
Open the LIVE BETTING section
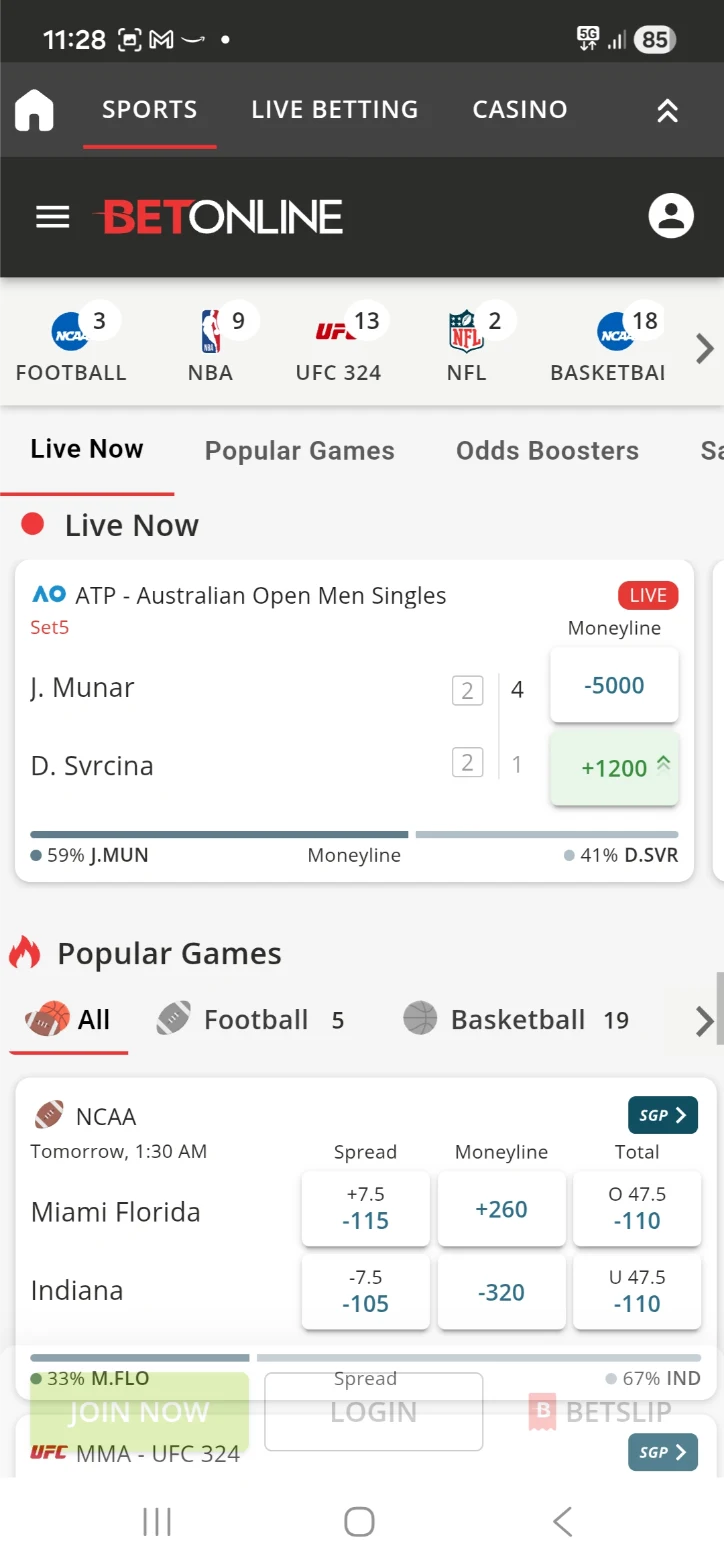[x=334, y=110]
